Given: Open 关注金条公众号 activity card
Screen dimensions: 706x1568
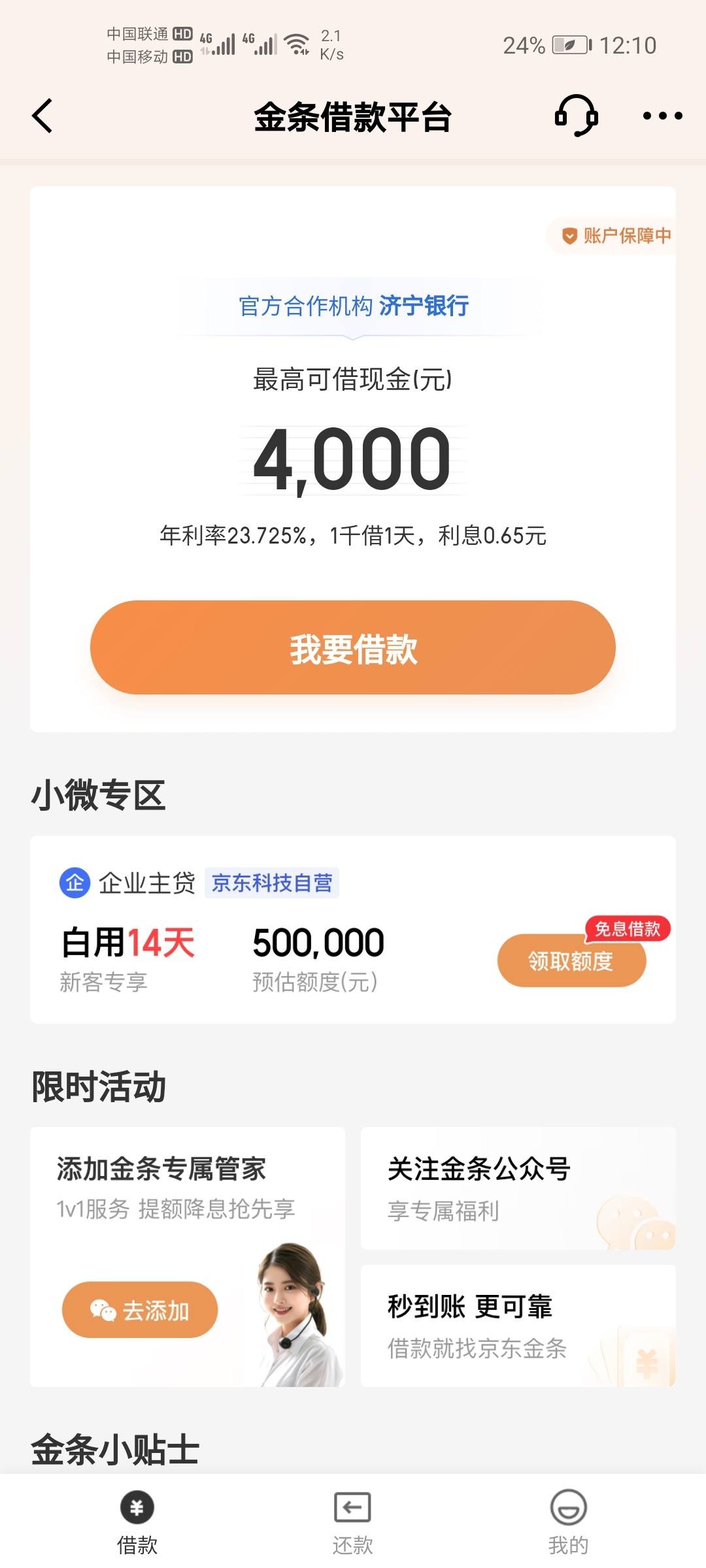Looking at the screenshot, I should 516,1189.
